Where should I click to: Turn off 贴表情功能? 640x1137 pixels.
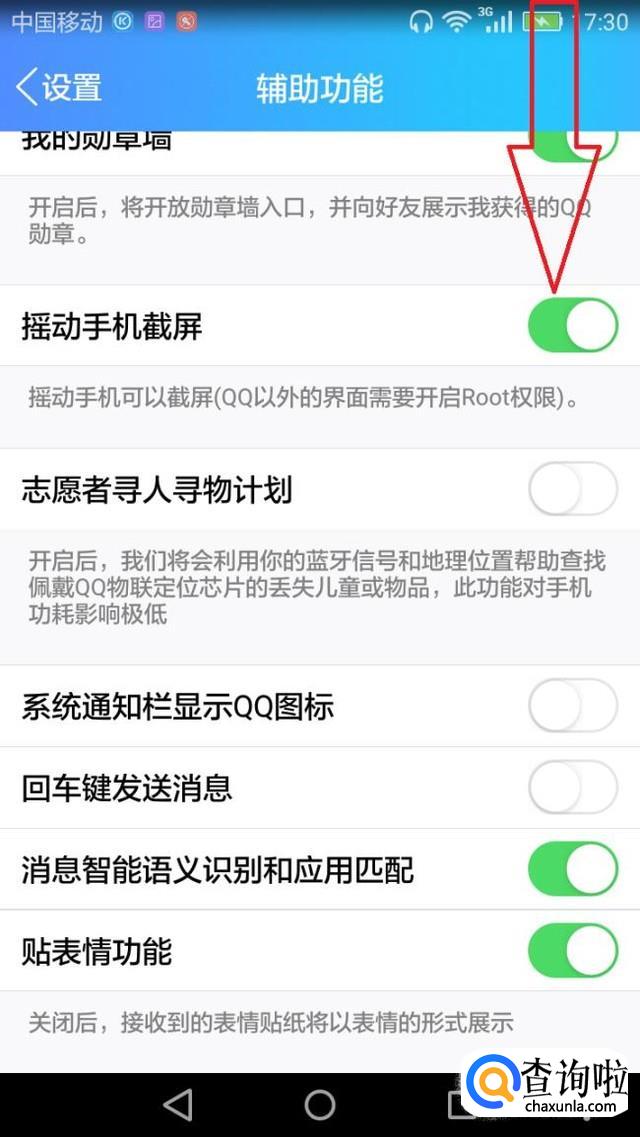573,950
